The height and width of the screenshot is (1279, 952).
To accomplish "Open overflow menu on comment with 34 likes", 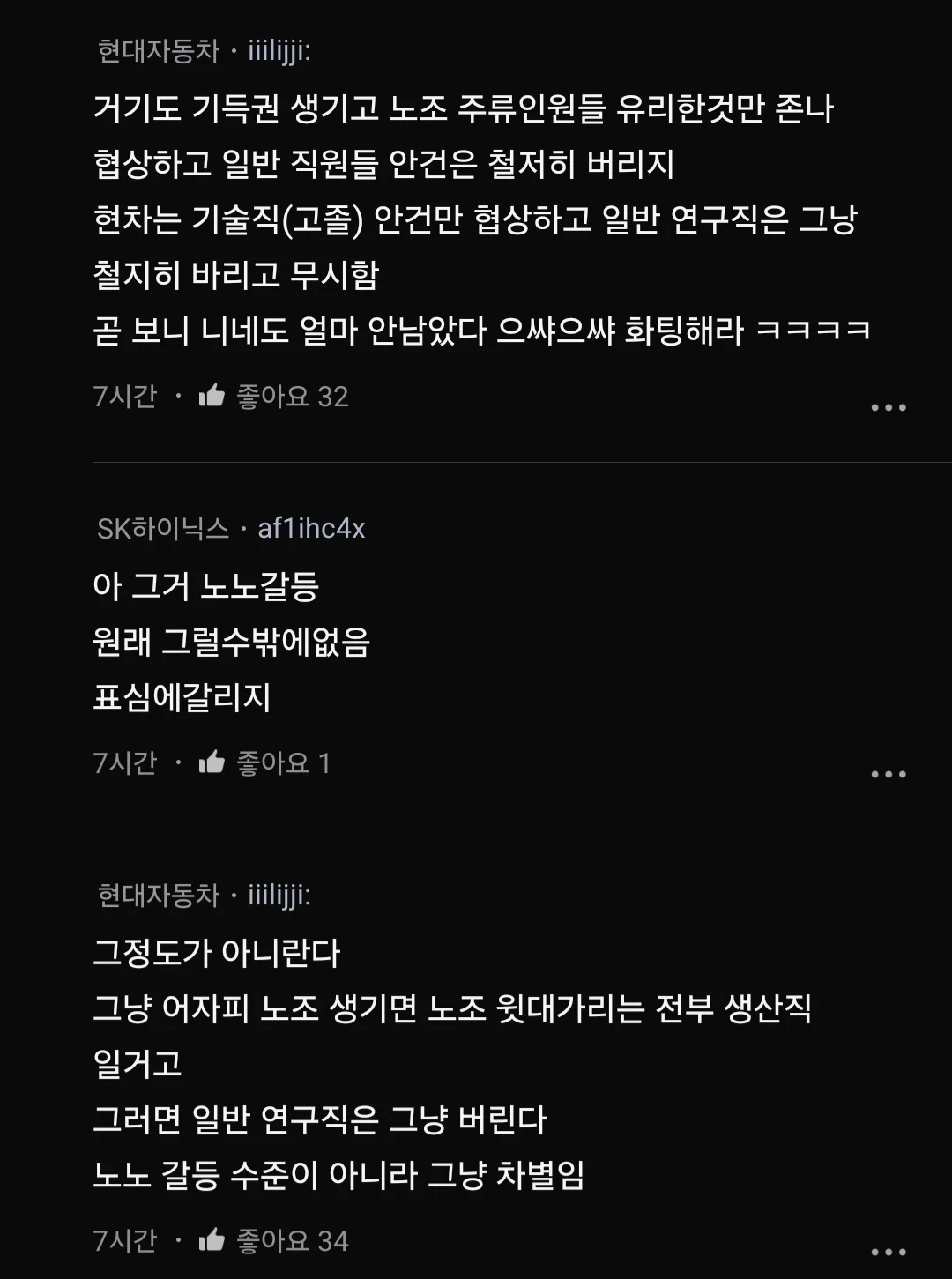I will (x=888, y=1252).
